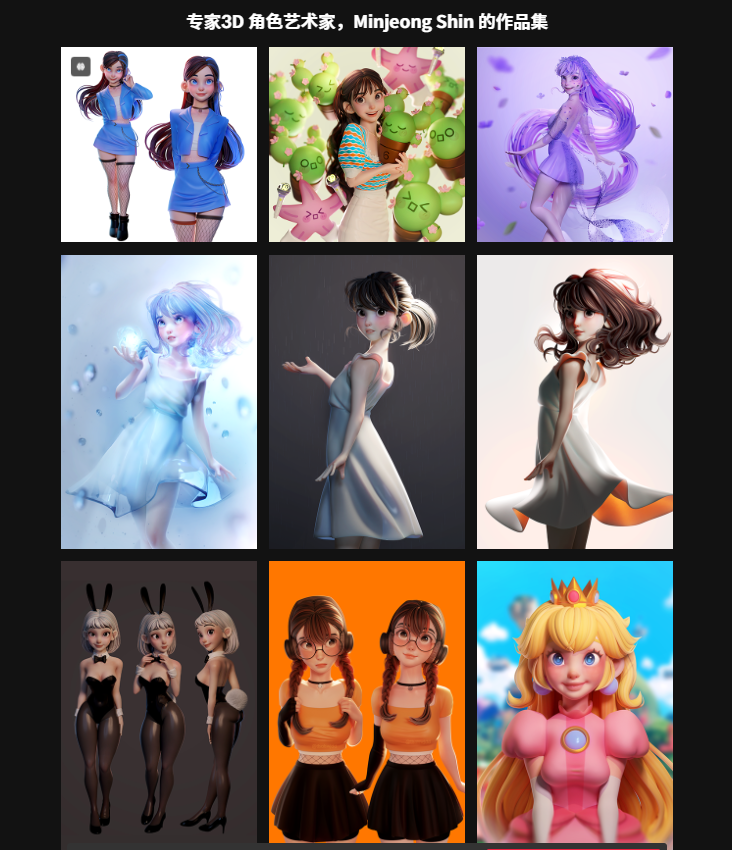
Task: Open the blue jacket girl artwork tile
Action: coord(159,145)
